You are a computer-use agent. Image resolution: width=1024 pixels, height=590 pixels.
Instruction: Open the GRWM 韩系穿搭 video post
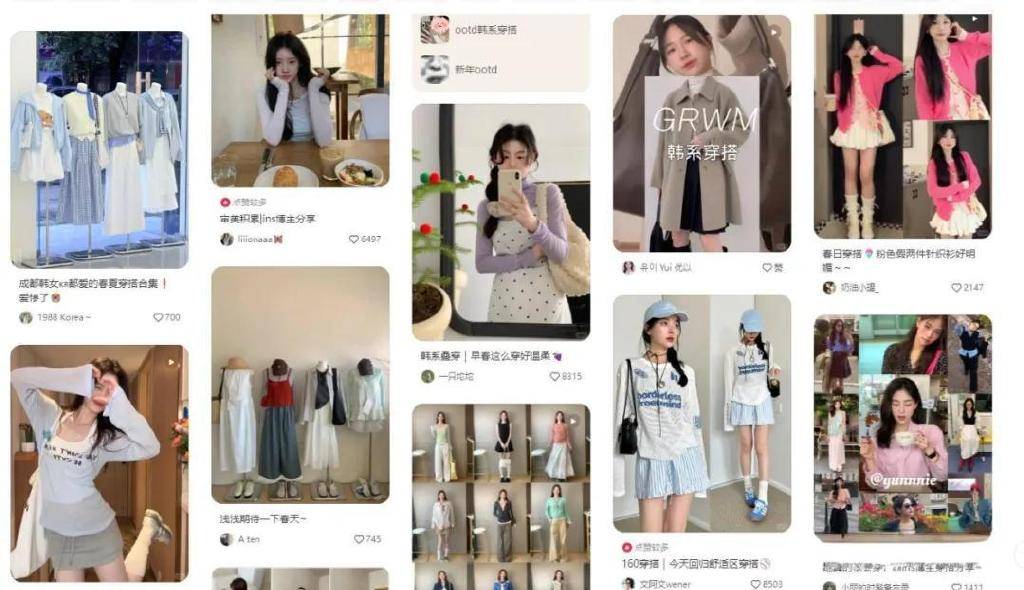pyautogui.click(x=702, y=133)
